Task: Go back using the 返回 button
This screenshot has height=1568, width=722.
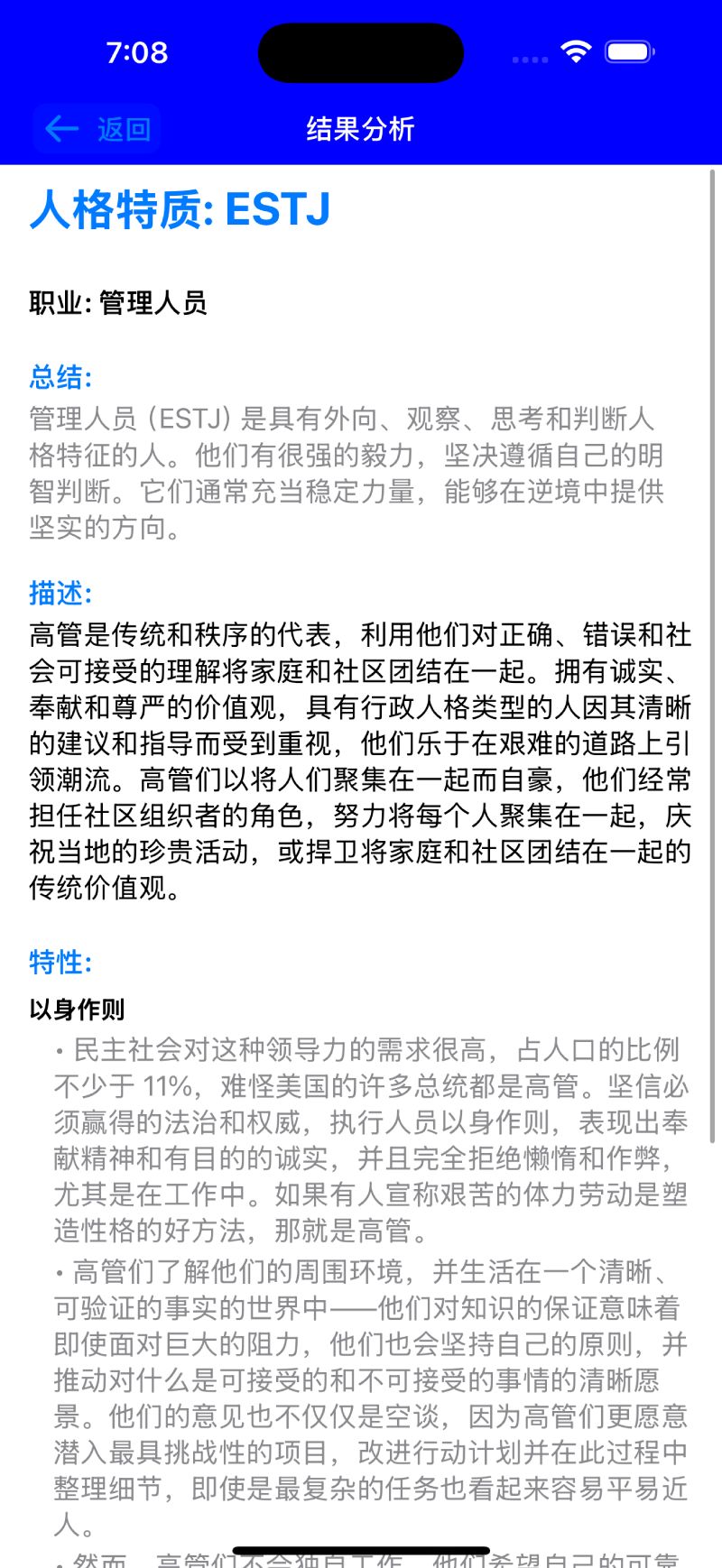Action: (97, 129)
